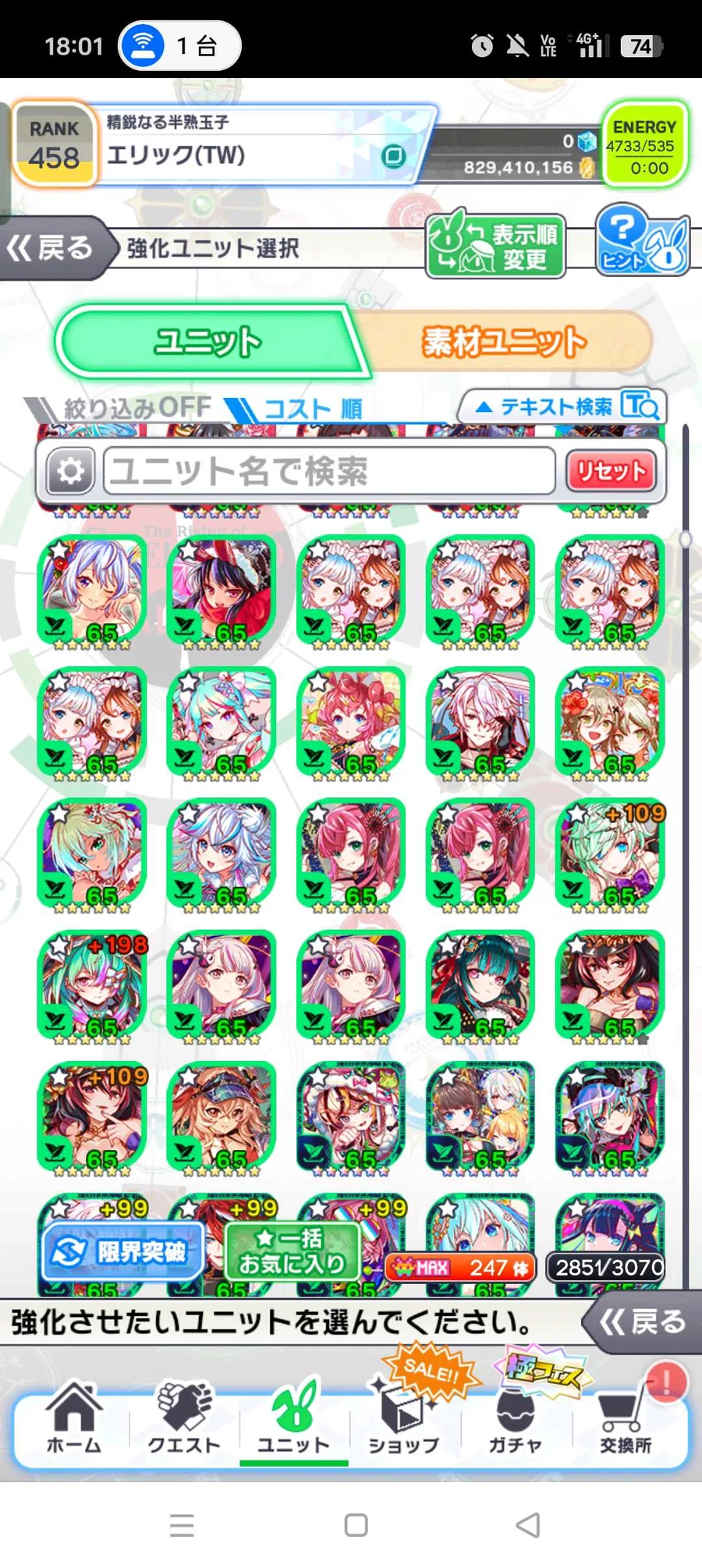Screen dimensions: 702x1568
Task: Tap the 戻る back button at top
Action: pos(51,248)
